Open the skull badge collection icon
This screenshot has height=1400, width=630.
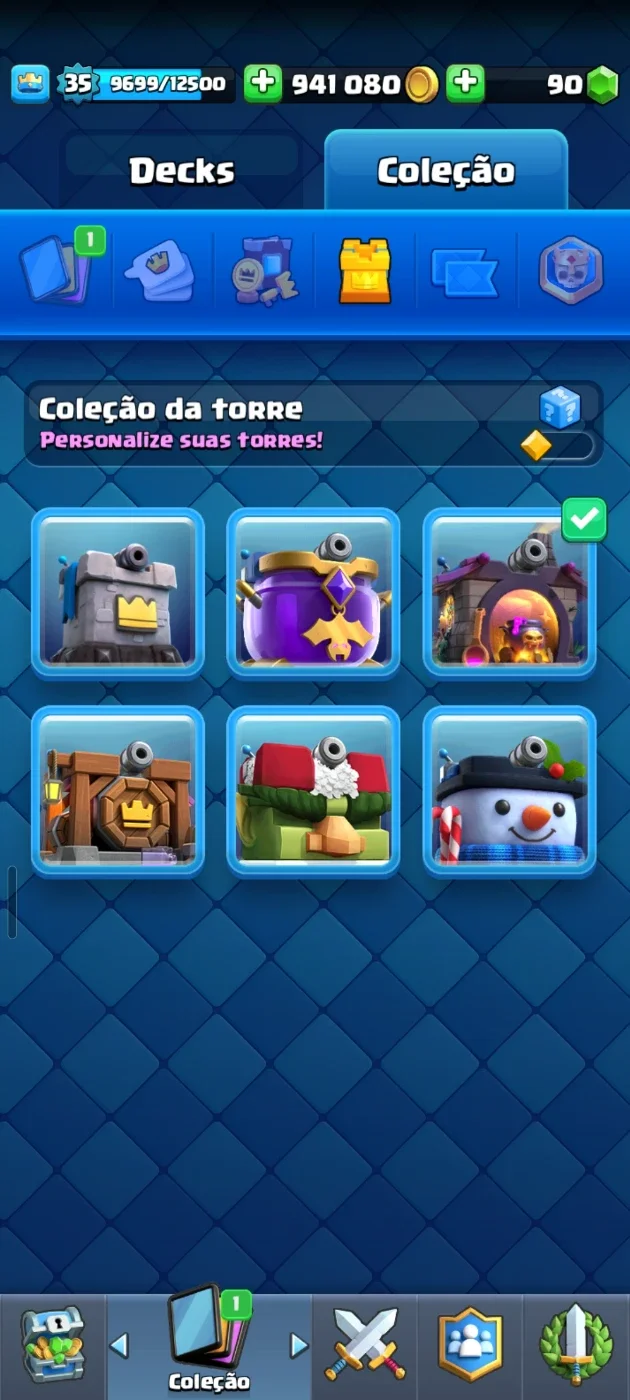(571, 270)
